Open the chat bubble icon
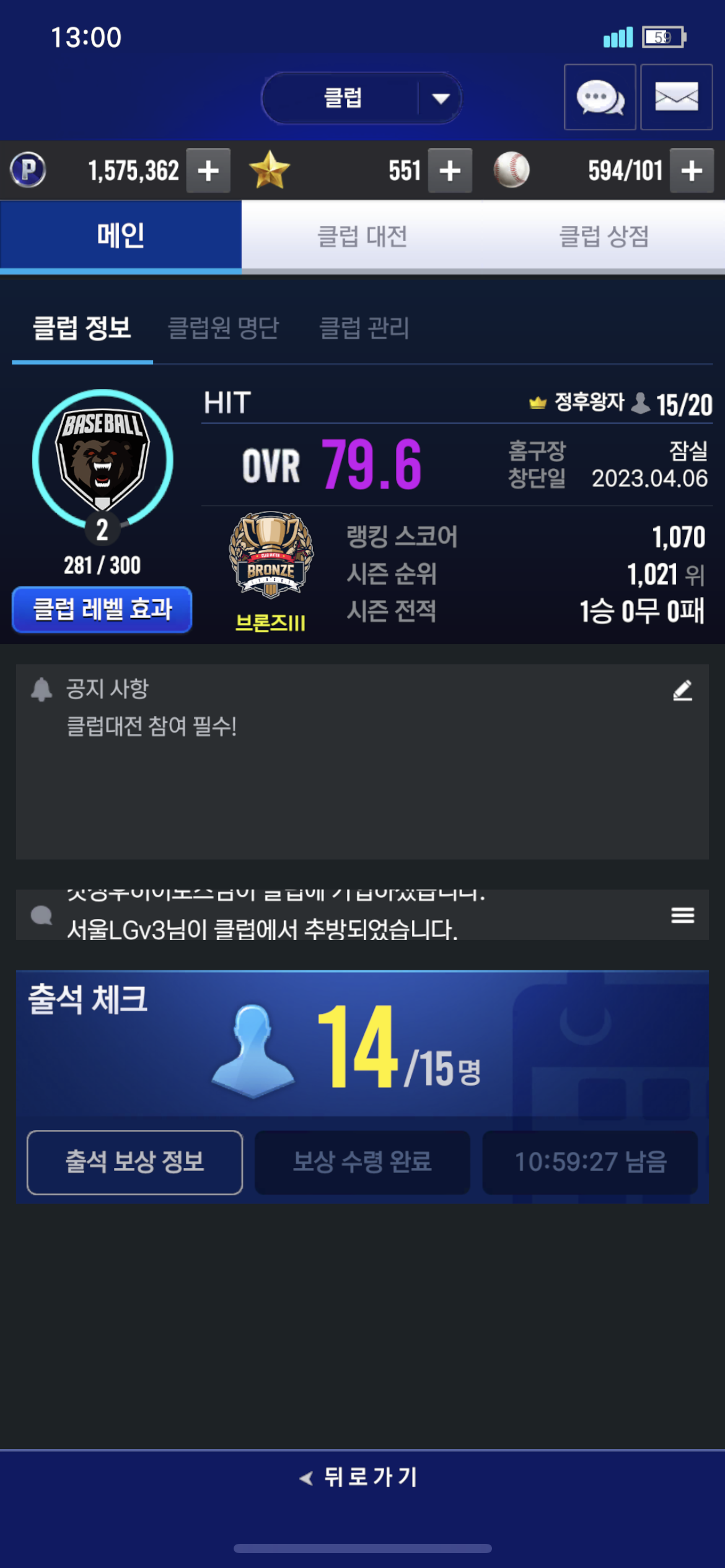This screenshot has height=1568, width=725. click(600, 97)
